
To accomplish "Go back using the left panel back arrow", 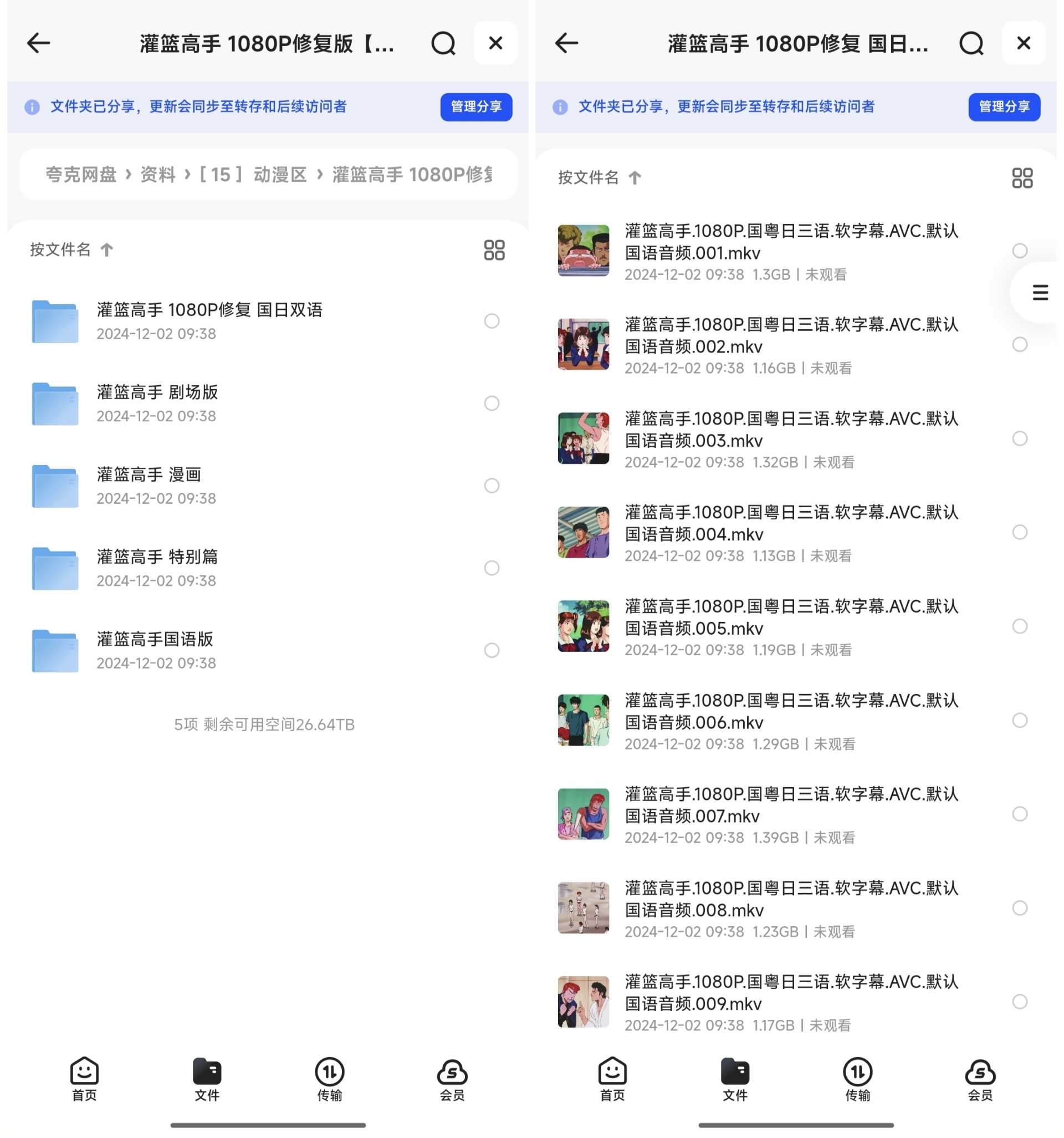I will [x=38, y=43].
